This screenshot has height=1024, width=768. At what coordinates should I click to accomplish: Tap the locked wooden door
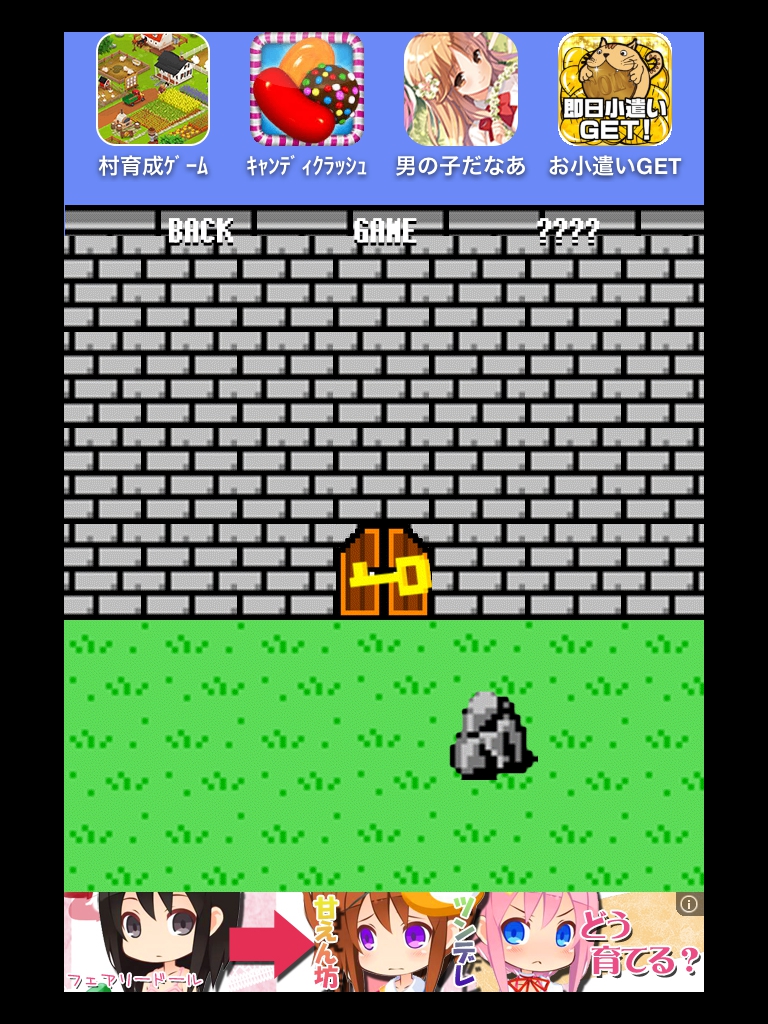385,572
